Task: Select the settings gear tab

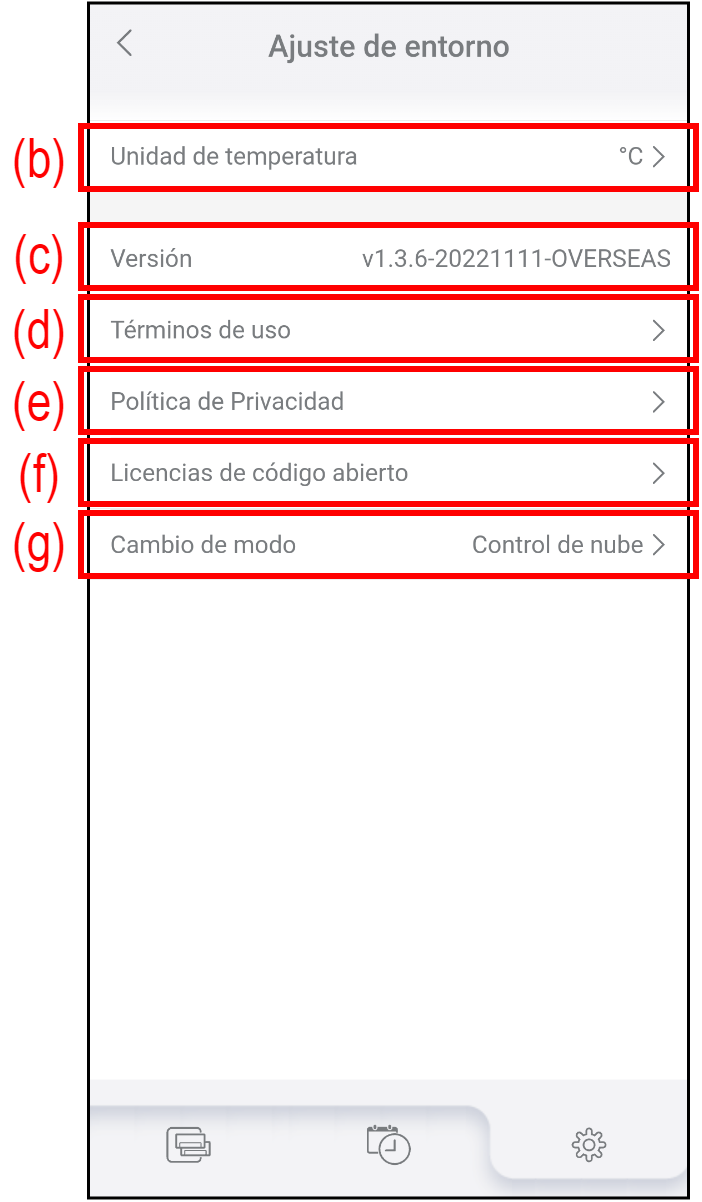Action: click(x=589, y=1143)
